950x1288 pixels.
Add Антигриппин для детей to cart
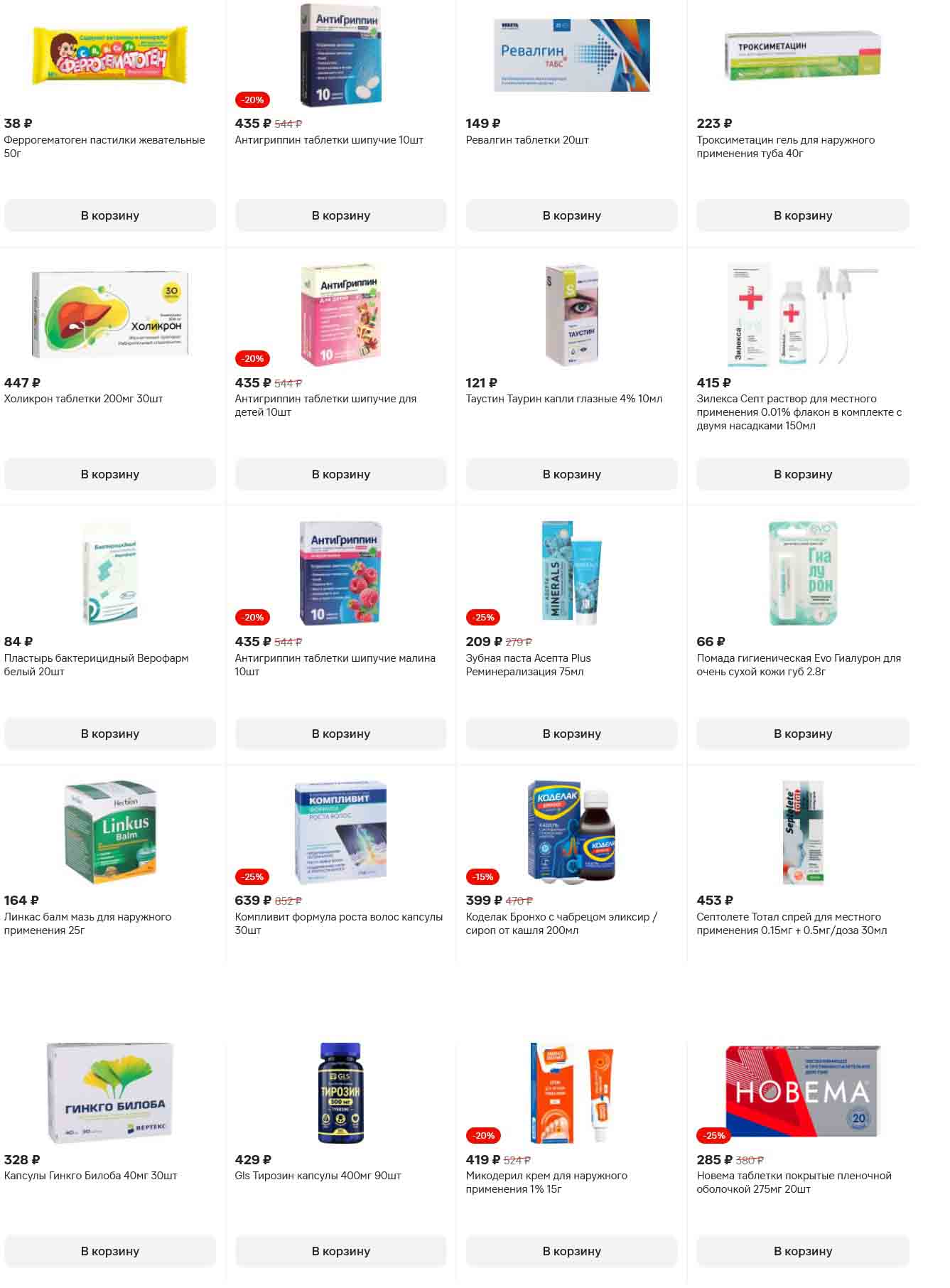pyautogui.click(x=340, y=474)
